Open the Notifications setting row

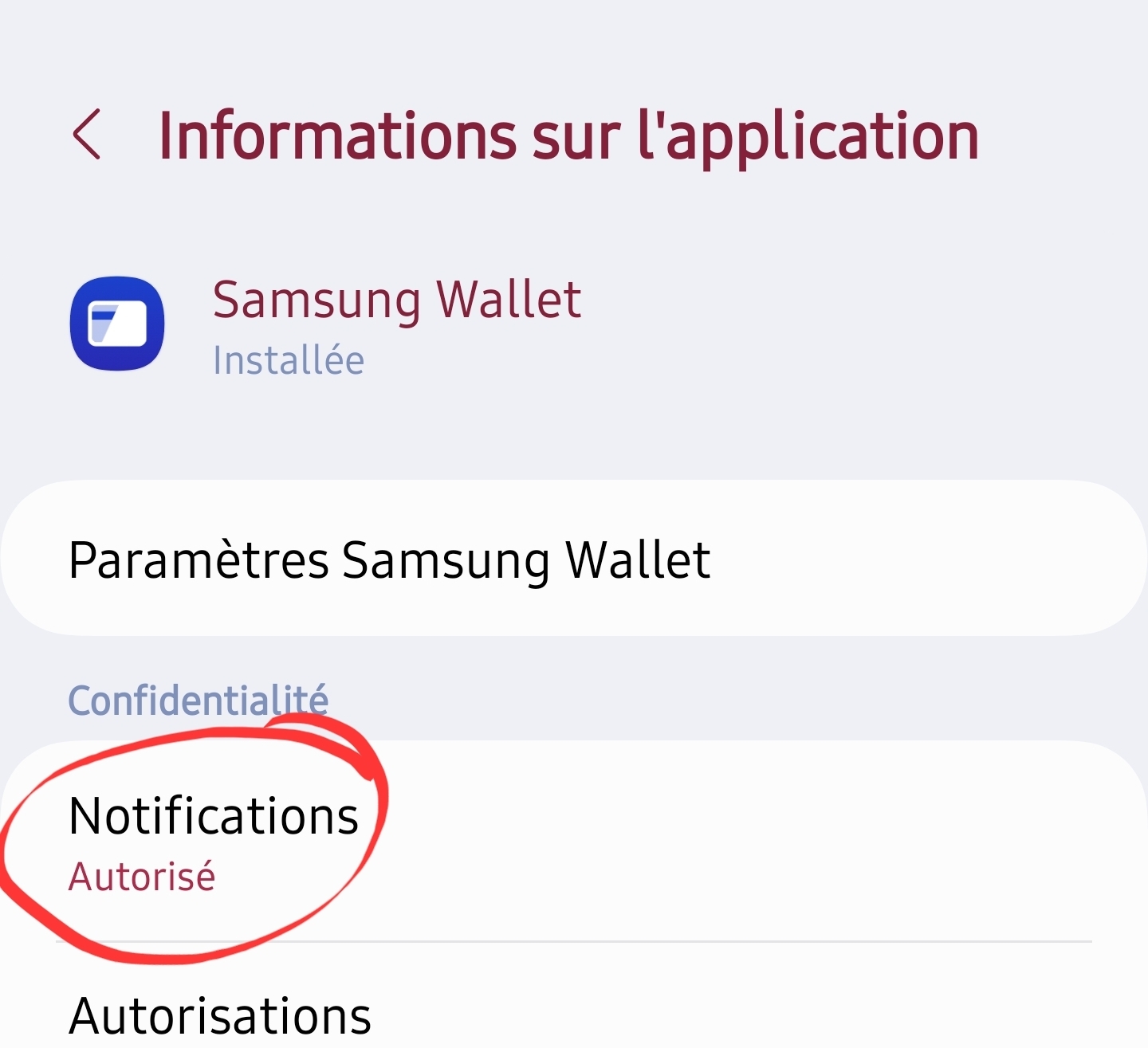click(574, 841)
